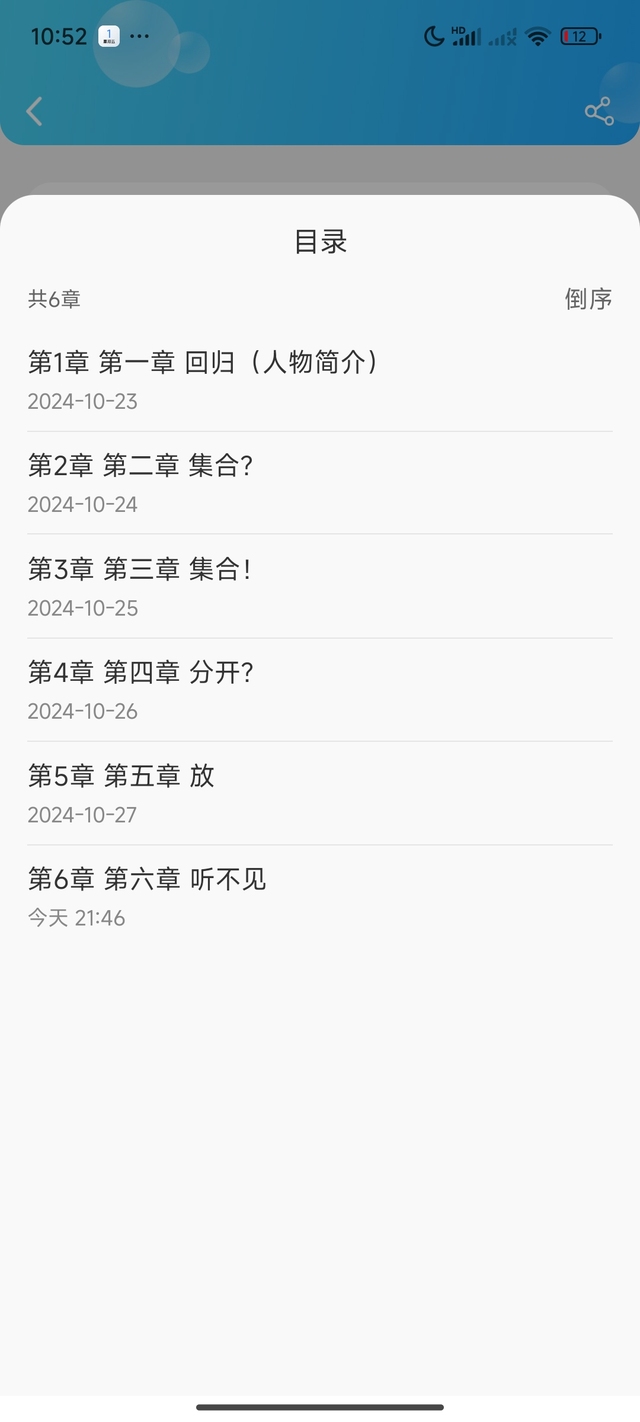The width and height of the screenshot is (640, 1422).
Task: Open 第1章 回归（人物简介）
Action: [320, 380]
